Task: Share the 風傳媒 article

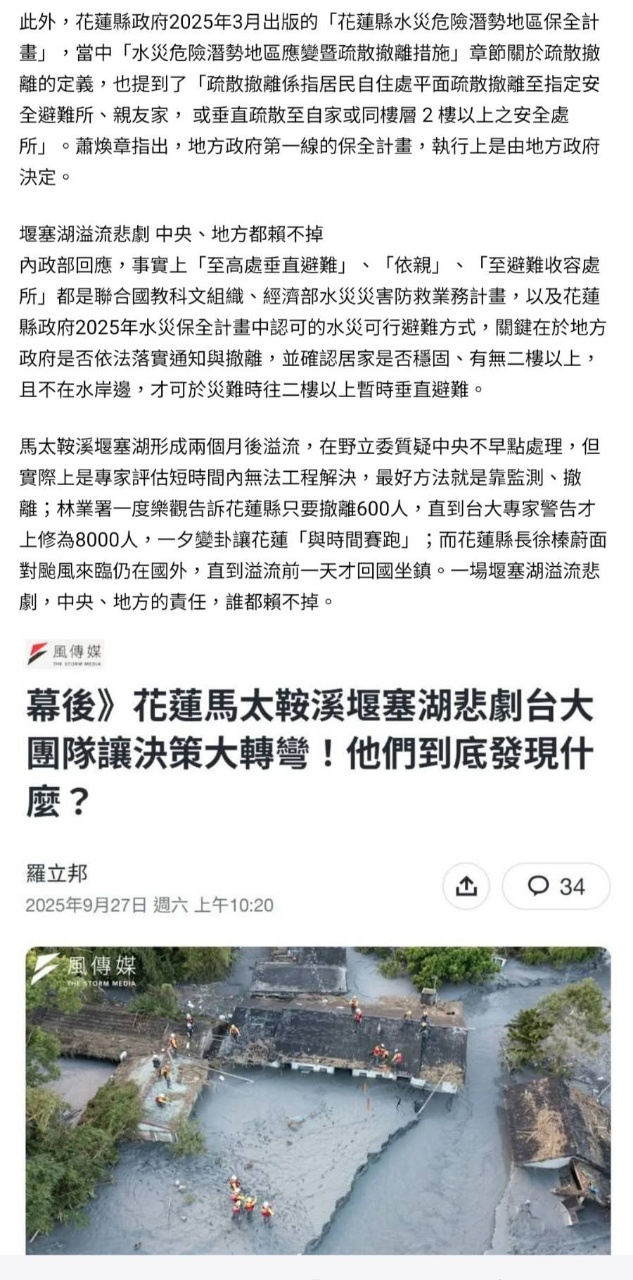Action: coord(466,886)
